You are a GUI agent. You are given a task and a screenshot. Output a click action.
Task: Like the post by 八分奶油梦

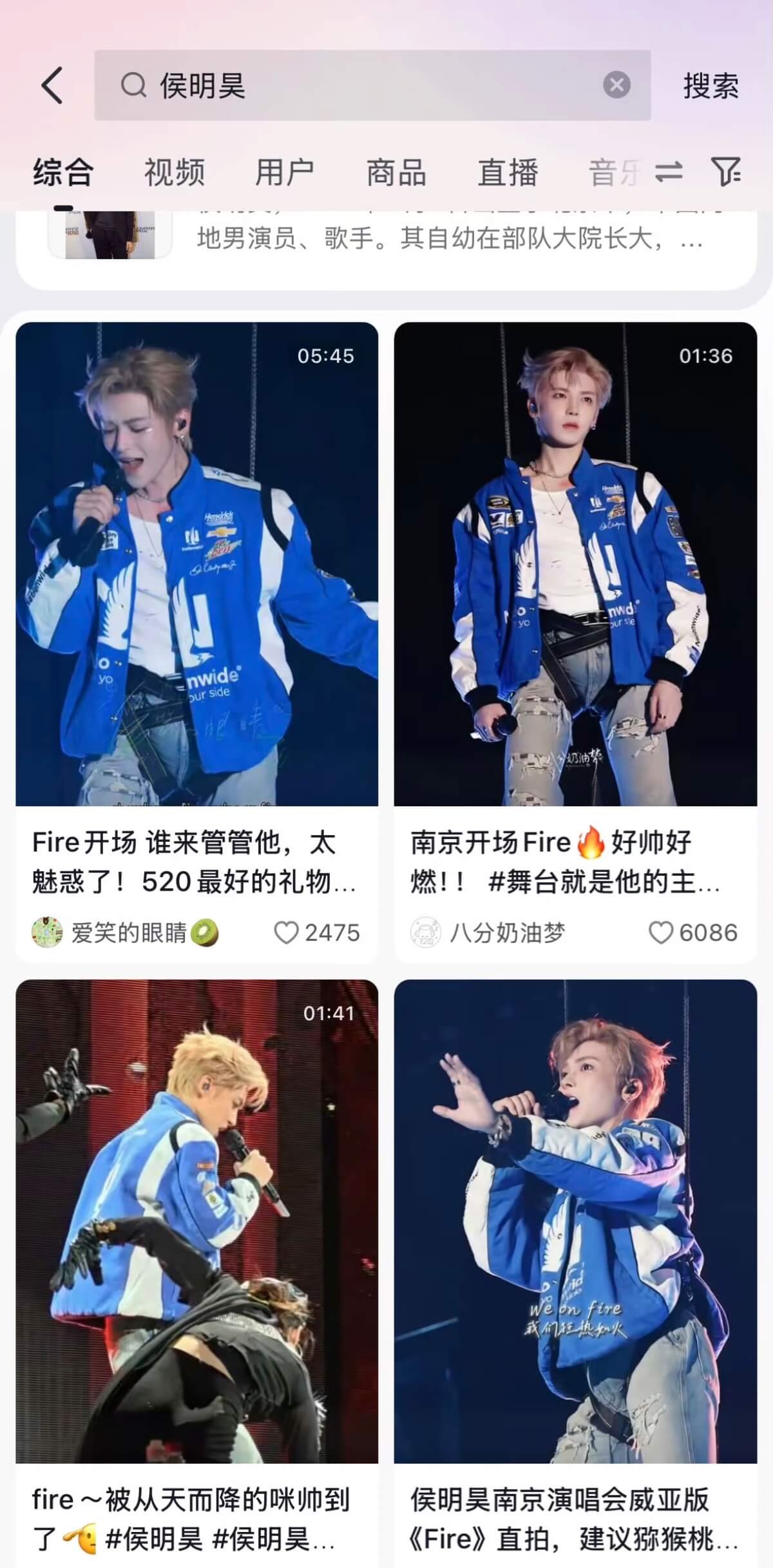[x=692, y=933]
